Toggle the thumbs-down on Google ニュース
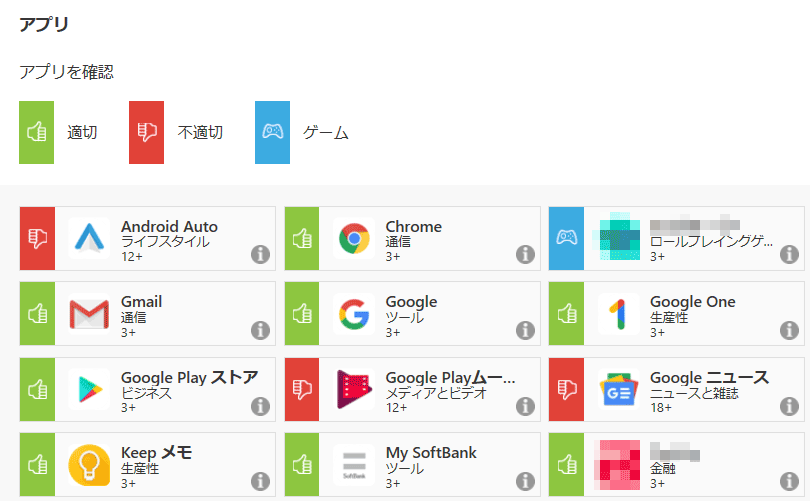This screenshot has width=810, height=501. pyautogui.click(x=566, y=389)
